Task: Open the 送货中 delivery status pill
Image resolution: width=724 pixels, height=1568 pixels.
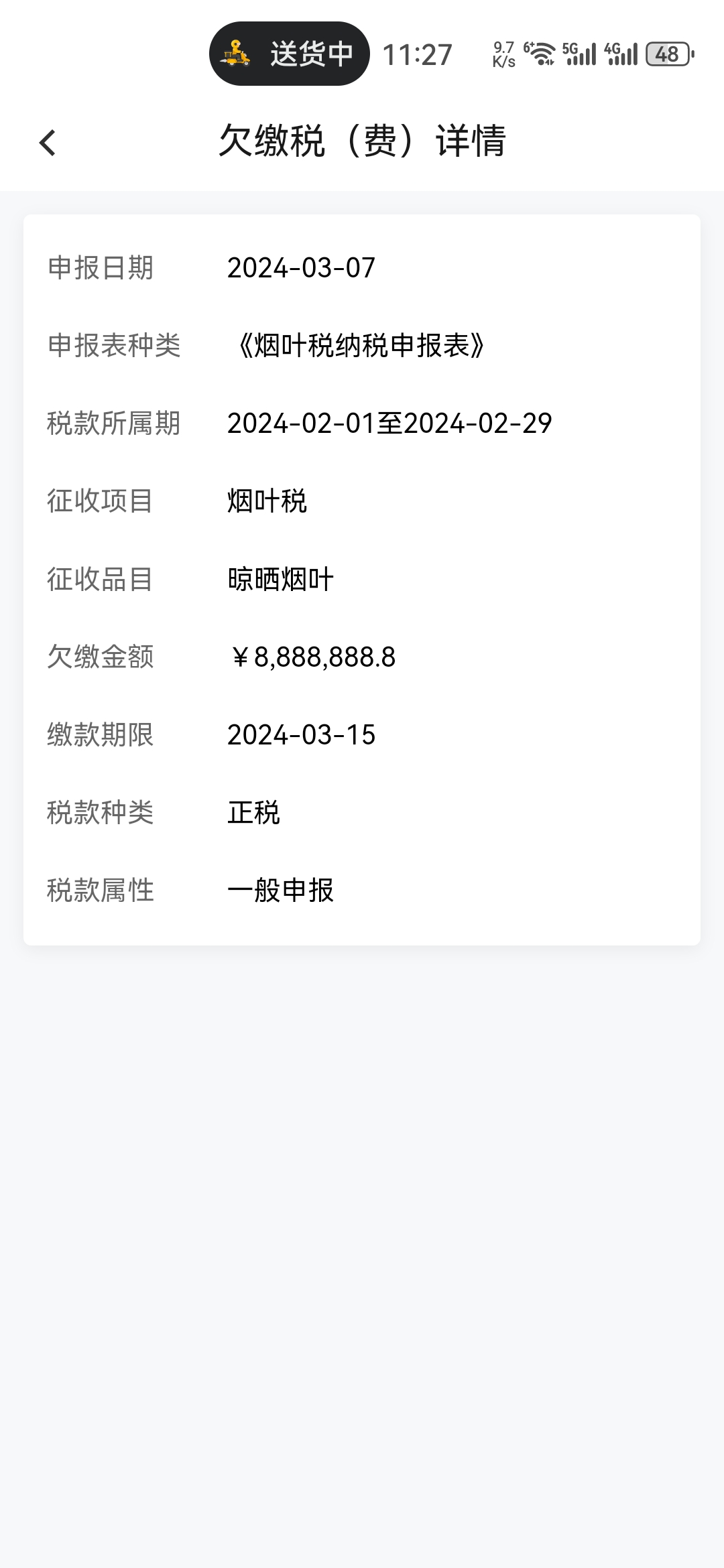Action: pyautogui.click(x=290, y=54)
